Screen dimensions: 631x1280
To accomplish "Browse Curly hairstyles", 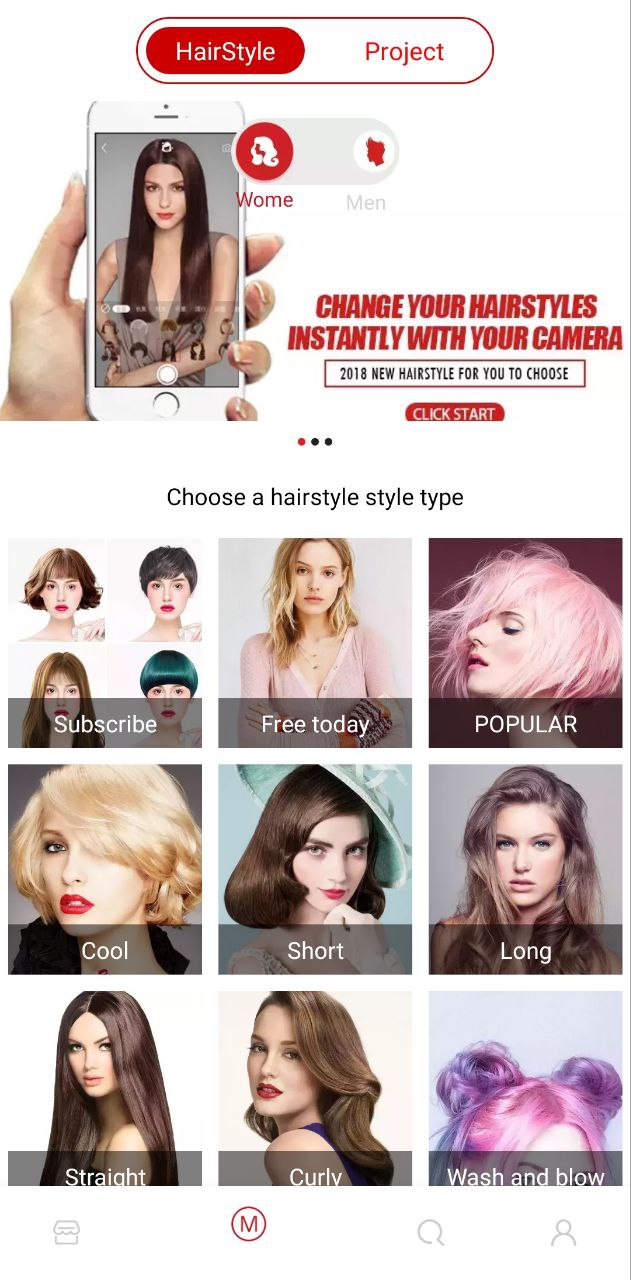I will coord(315,1088).
